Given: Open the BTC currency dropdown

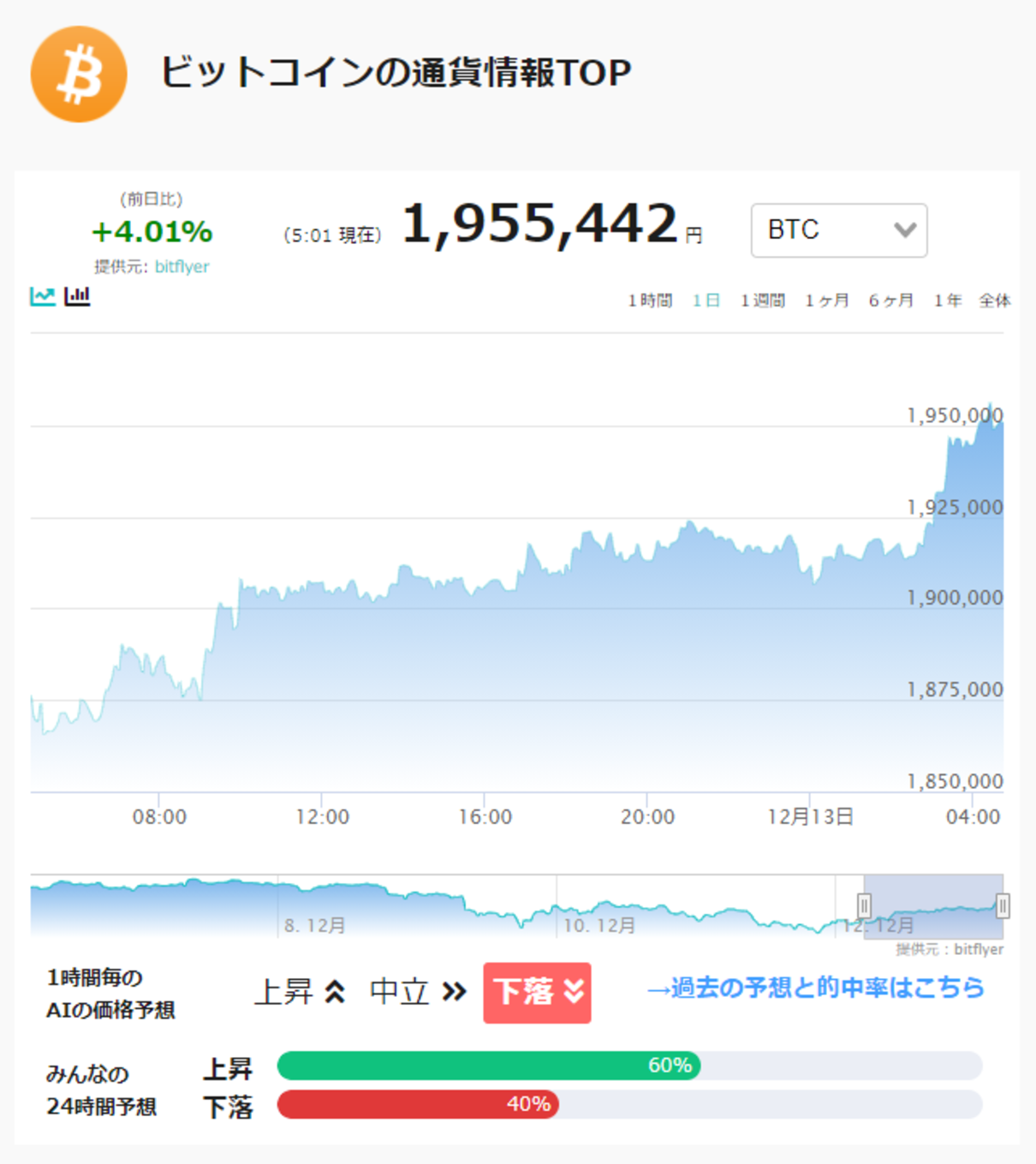Looking at the screenshot, I should tap(839, 230).
